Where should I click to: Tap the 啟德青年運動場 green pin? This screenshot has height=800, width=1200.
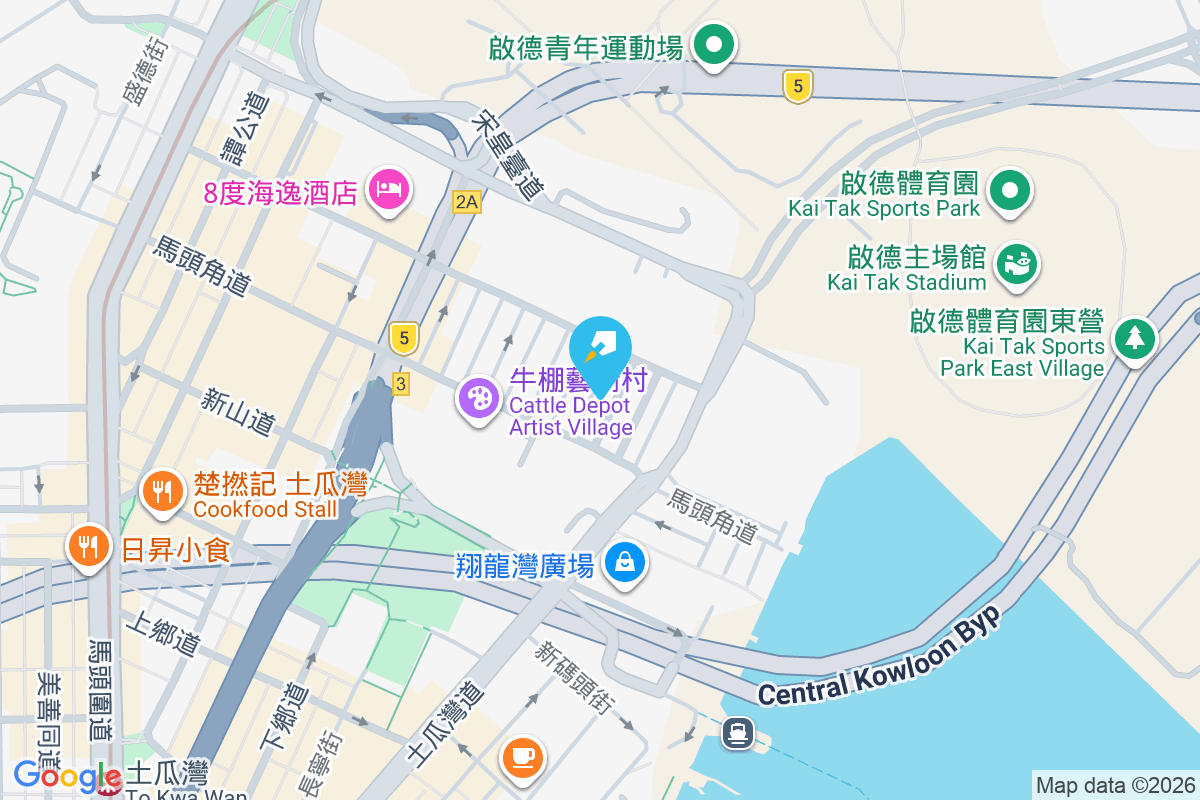(x=714, y=45)
